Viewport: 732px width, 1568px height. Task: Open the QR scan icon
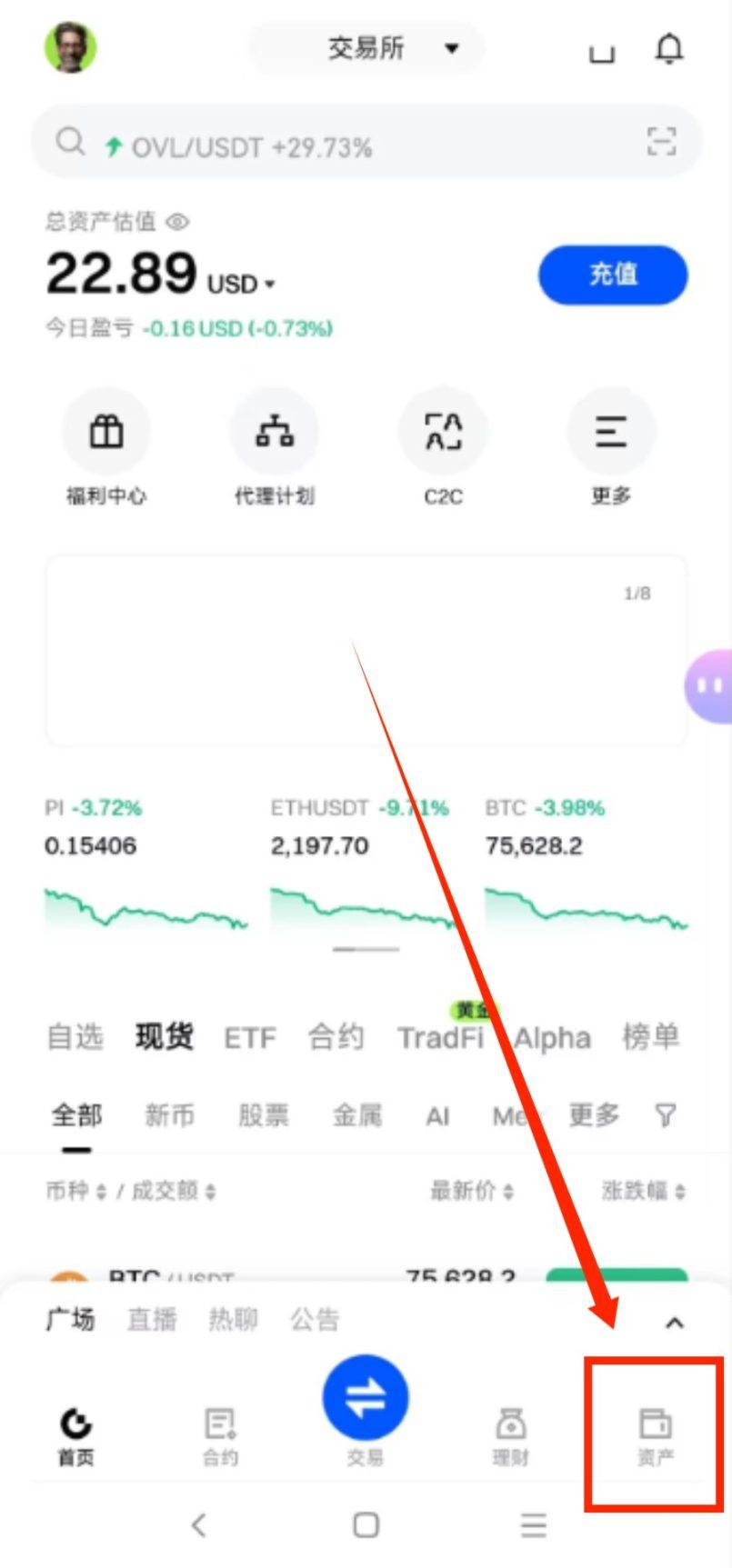(661, 142)
